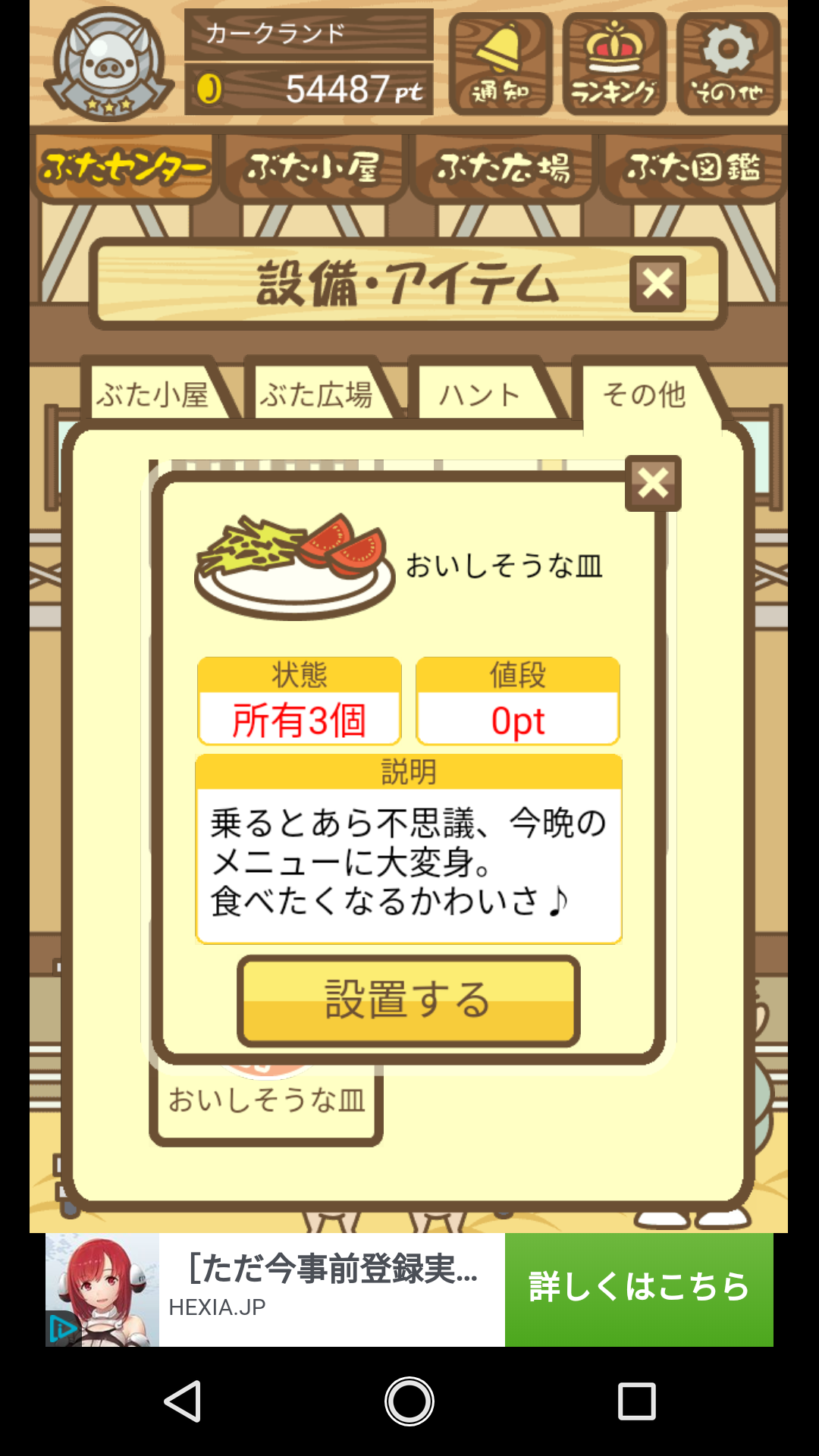Go back with the system back button
Image resolution: width=819 pixels, height=1456 pixels.
(x=183, y=1401)
